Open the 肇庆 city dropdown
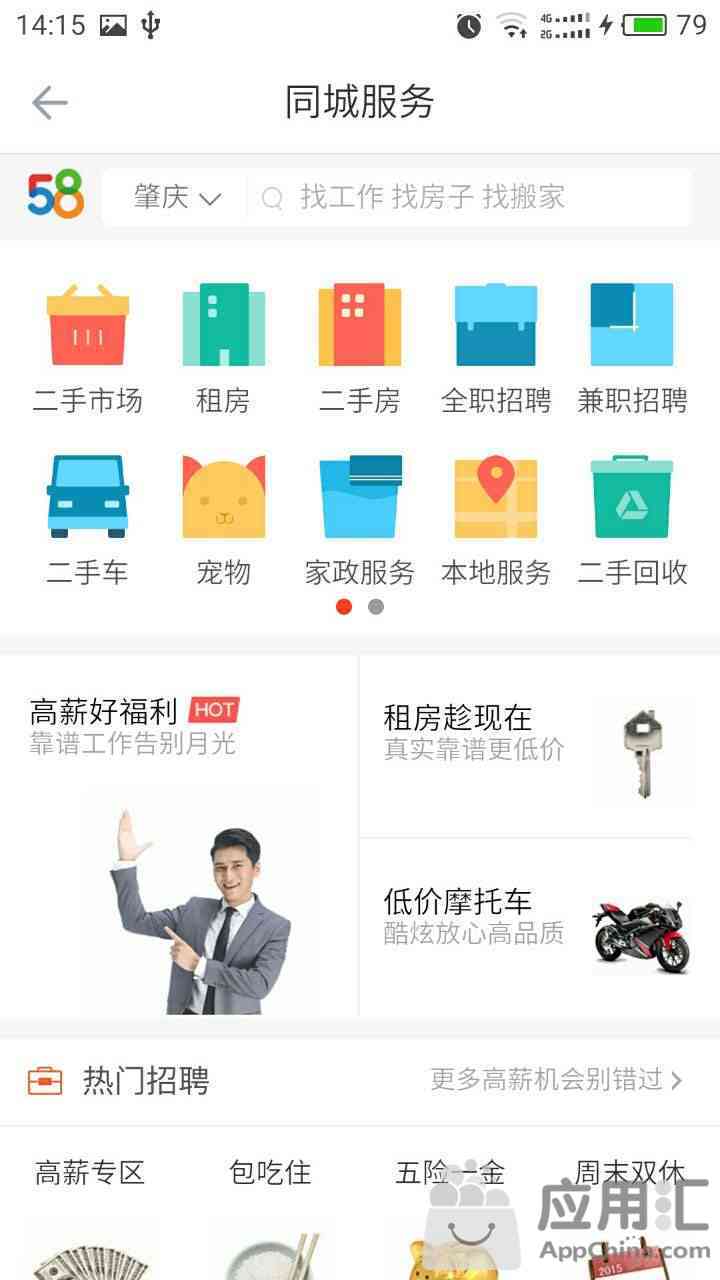The image size is (720, 1280). 177,197
